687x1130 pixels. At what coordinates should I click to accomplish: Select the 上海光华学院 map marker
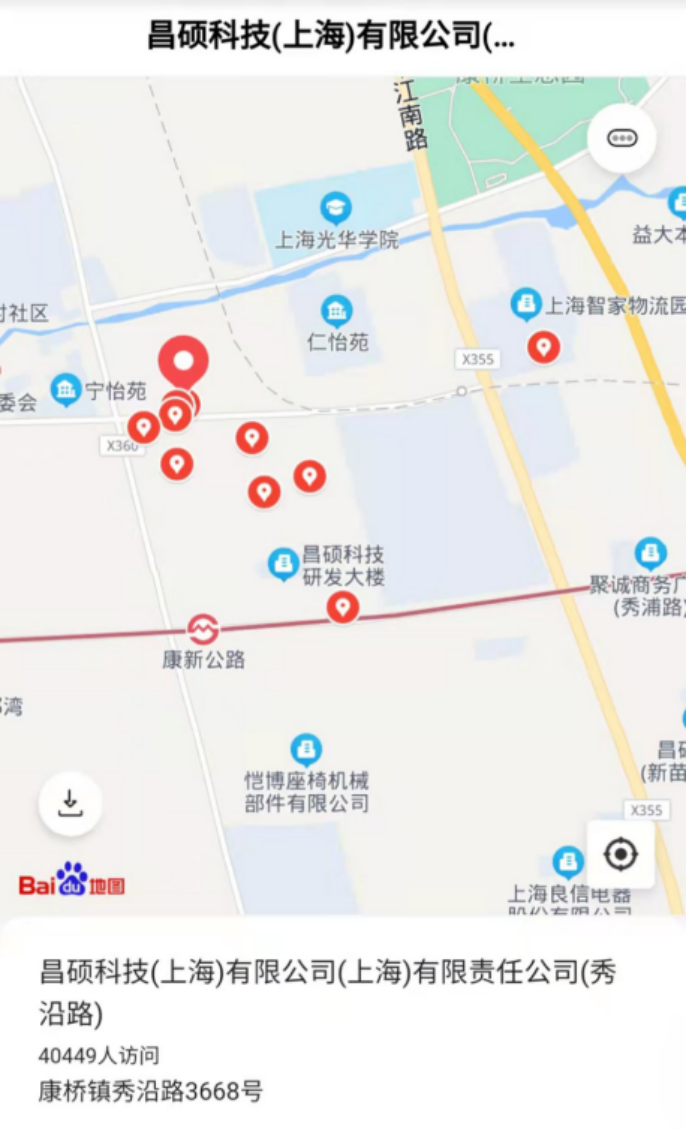336,209
